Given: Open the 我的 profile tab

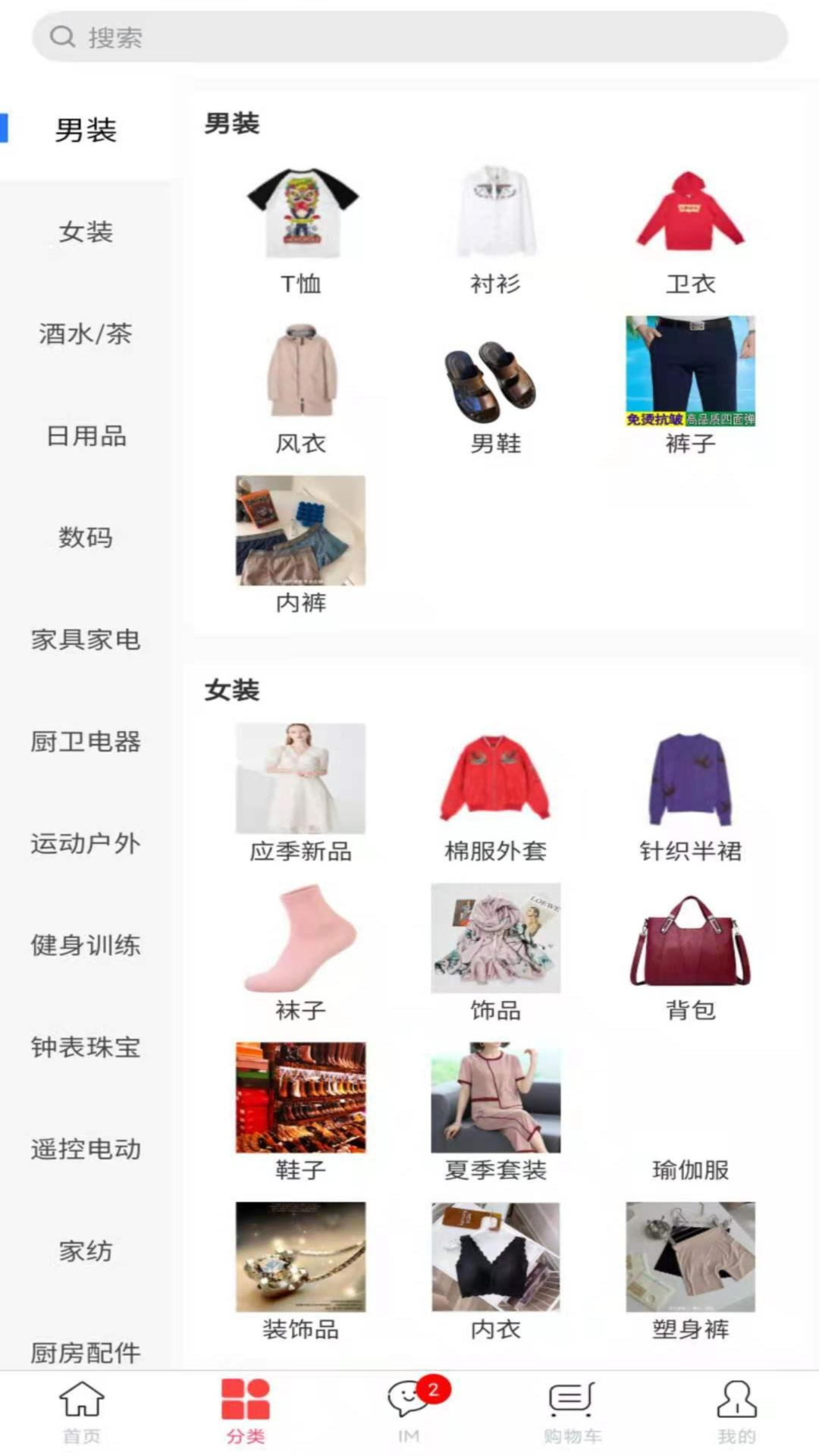Looking at the screenshot, I should pos(736,1411).
